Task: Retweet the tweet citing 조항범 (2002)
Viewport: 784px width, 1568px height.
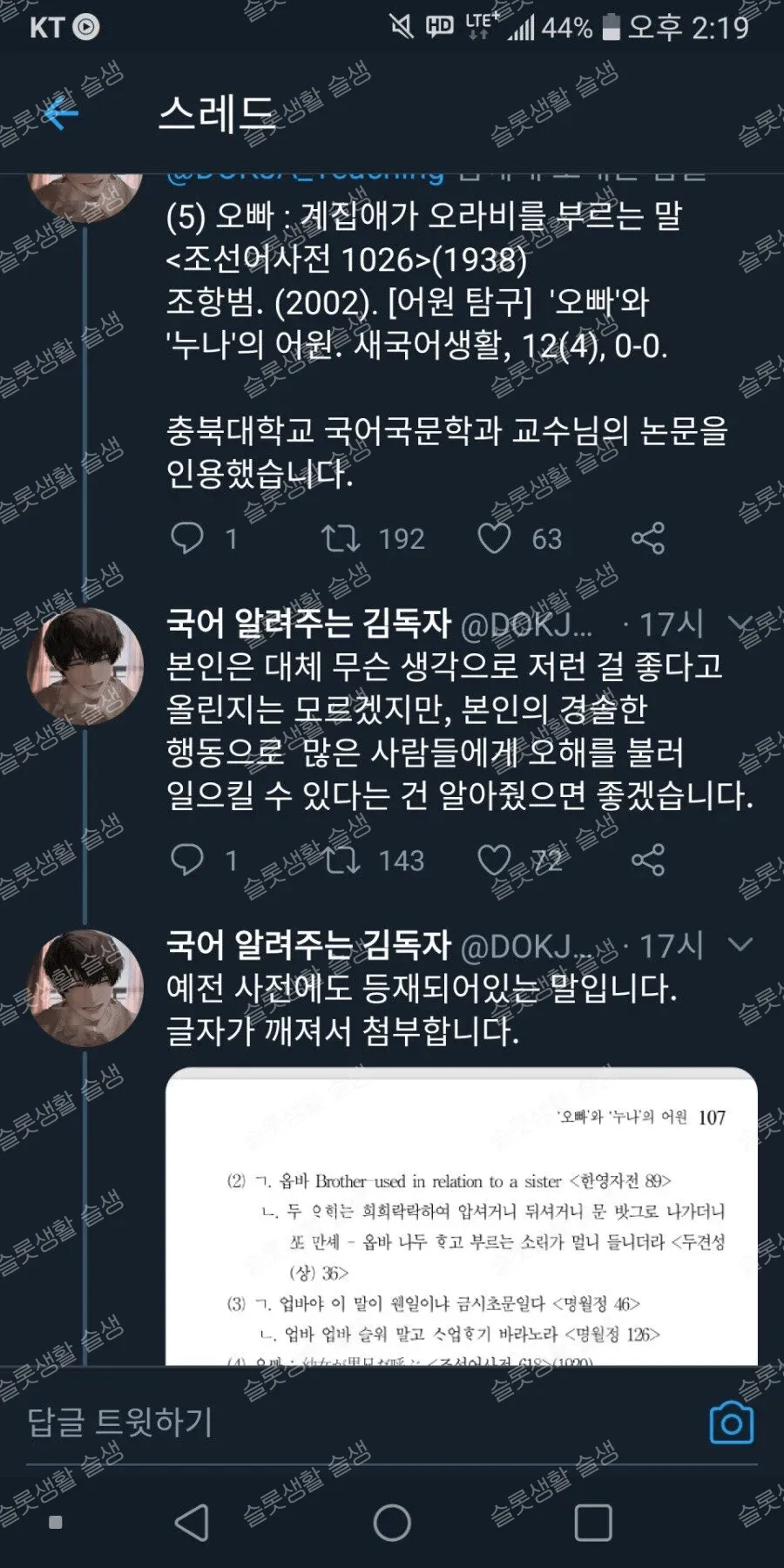Action: 341,538
